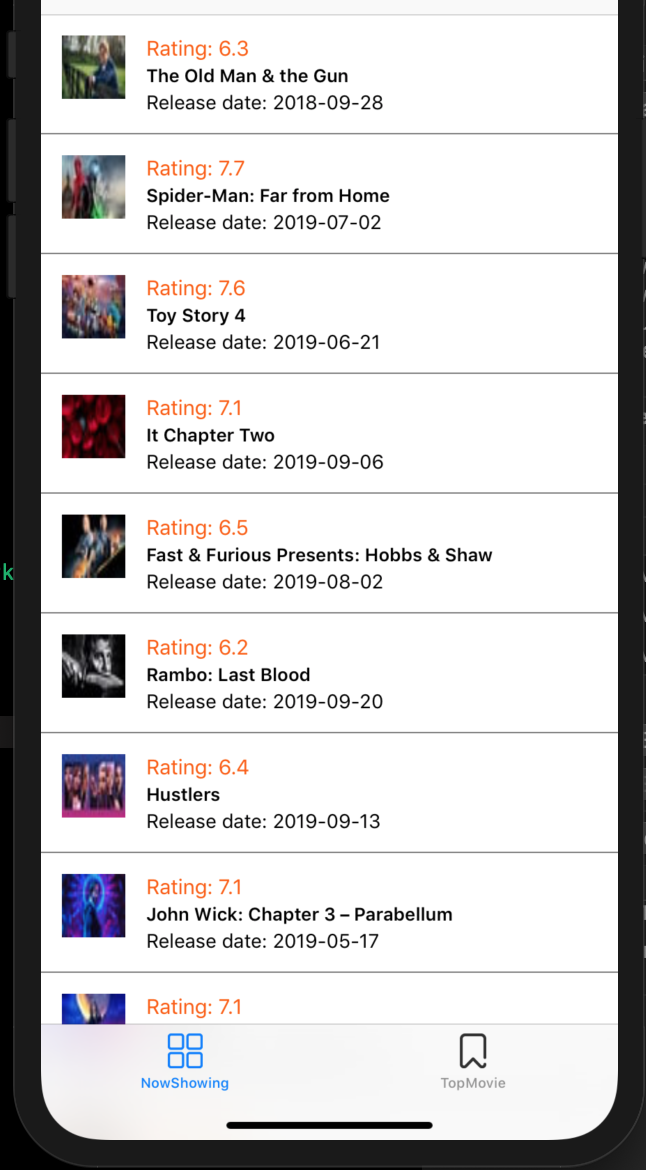This screenshot has width=646, height=1170.
Task: View John Wick: Chapter 3 – Parabellum
Action: click(x=328, y=914)
